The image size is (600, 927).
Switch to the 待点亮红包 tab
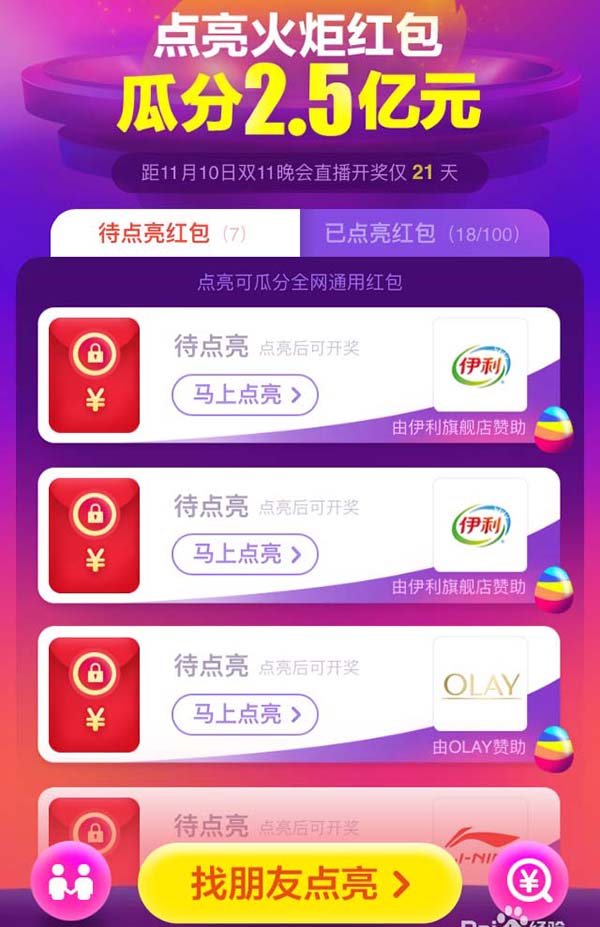click(174, 234)
